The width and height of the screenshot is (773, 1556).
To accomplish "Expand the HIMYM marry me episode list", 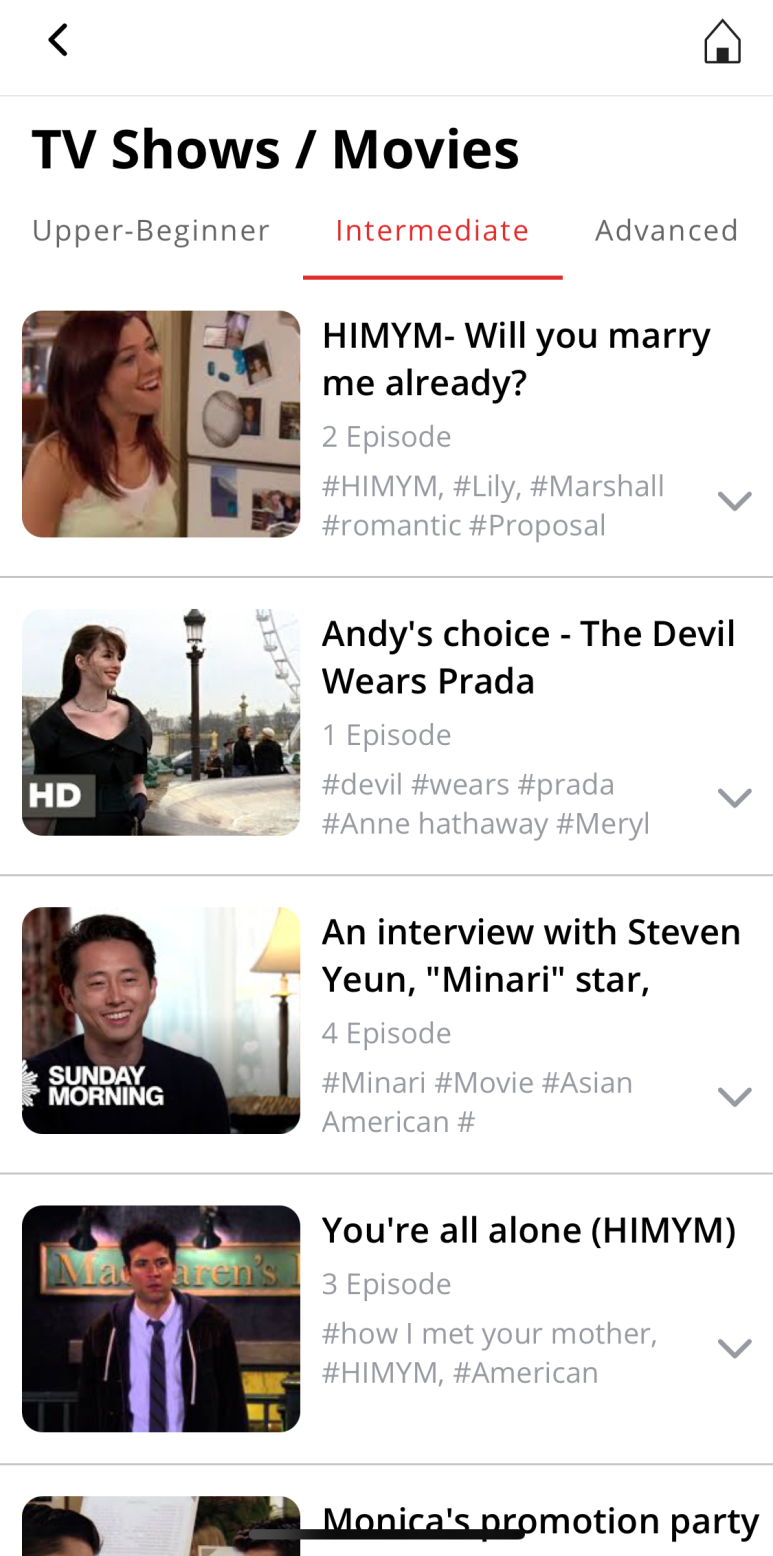I will [734, 501].
